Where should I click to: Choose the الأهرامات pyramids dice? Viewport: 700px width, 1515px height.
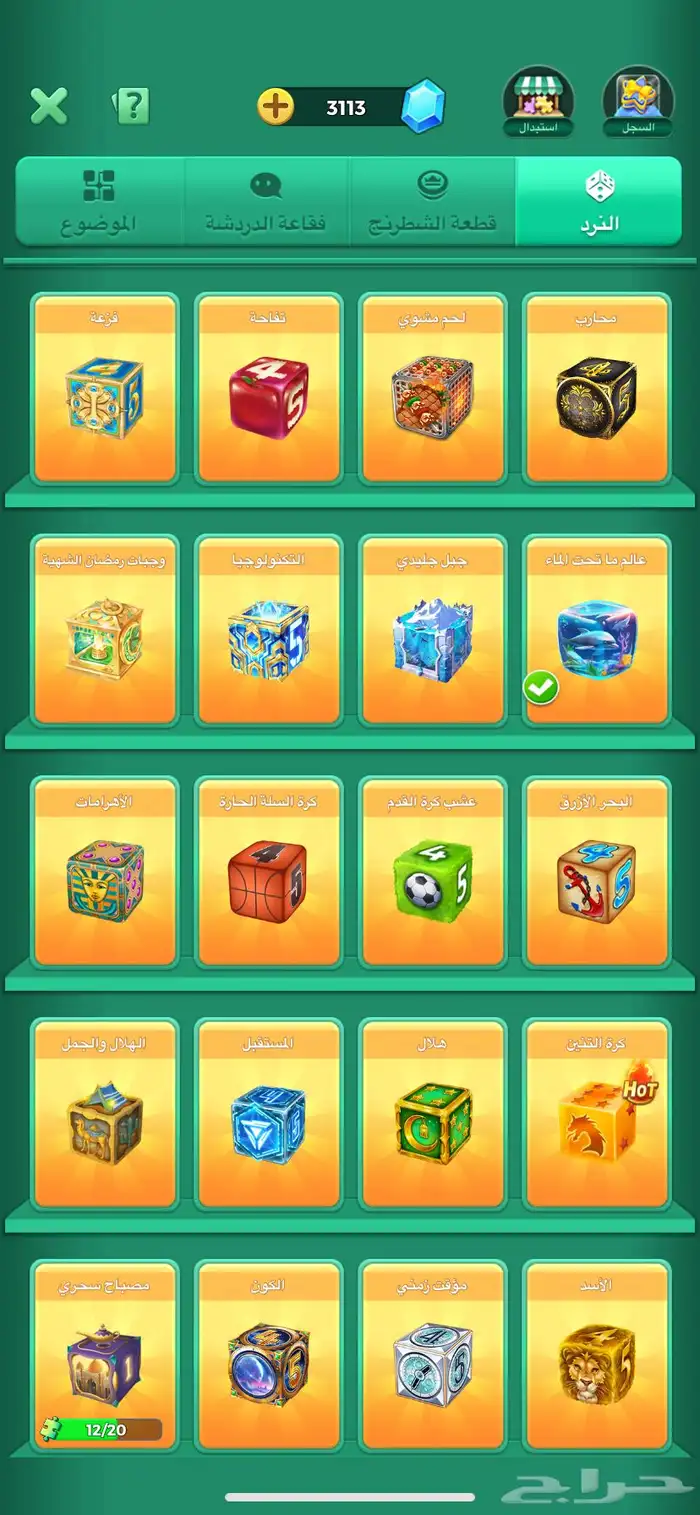(105, 872)
